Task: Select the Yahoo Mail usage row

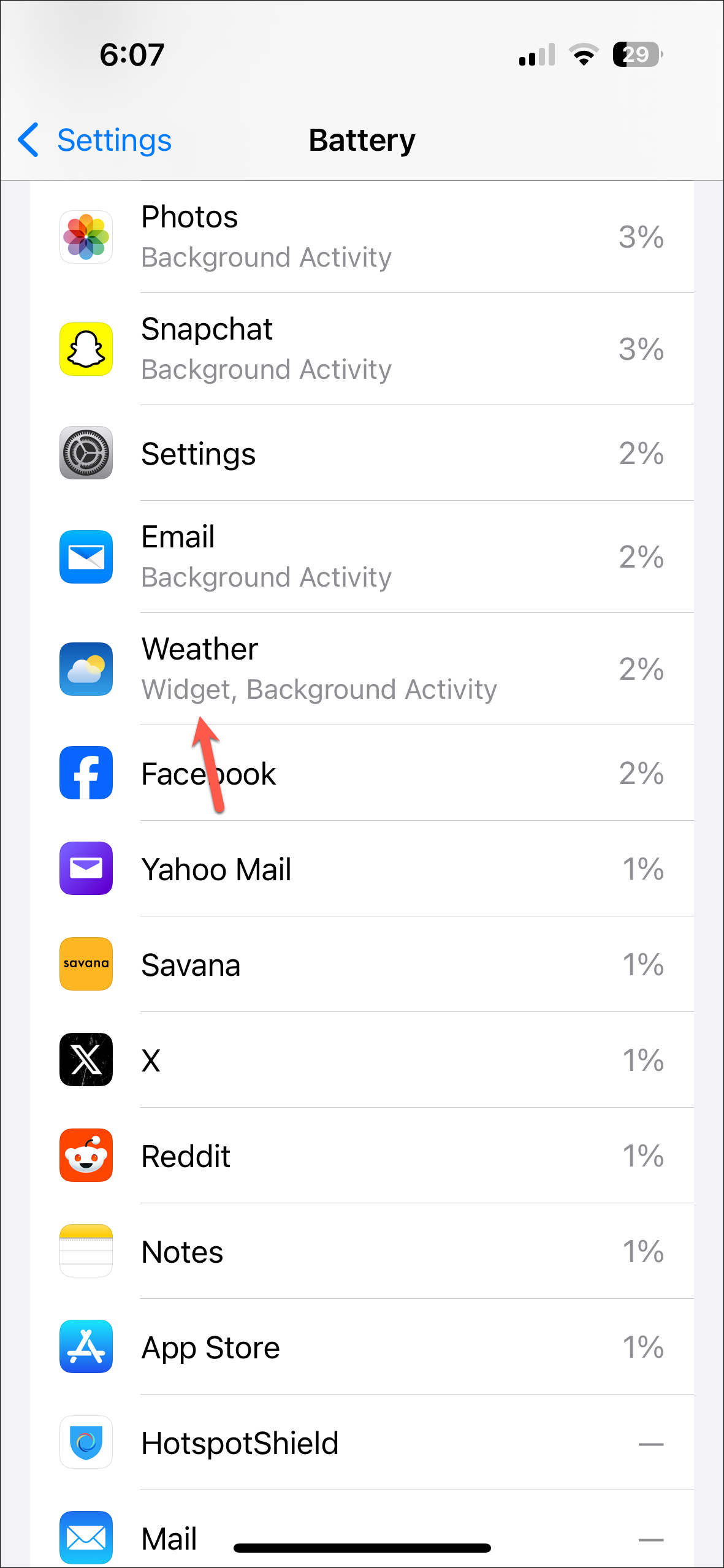Action: pos(362,869)
